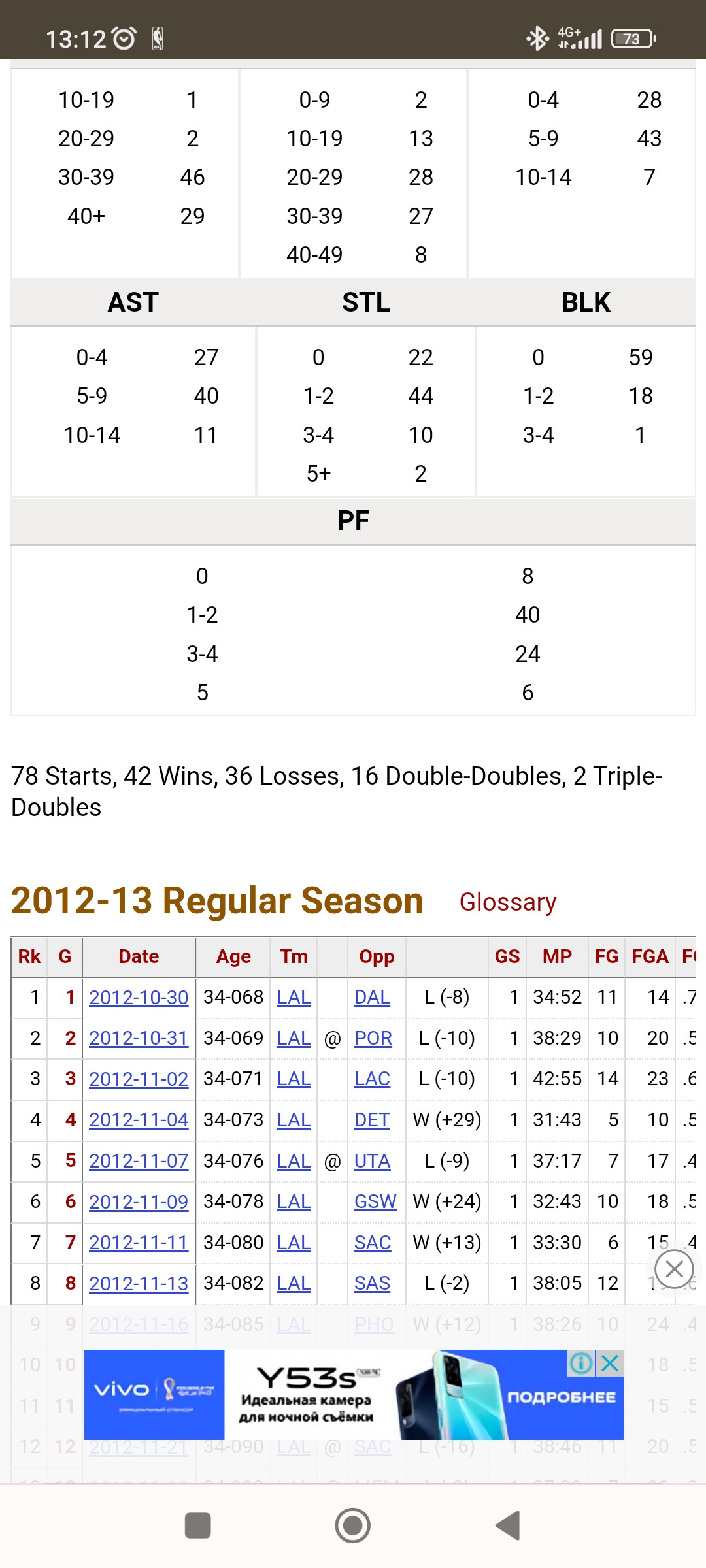This screenshot has height=1568, width=706.
Task: Open the 2012-10-30 game date link
Action: [x=139, y=998]
